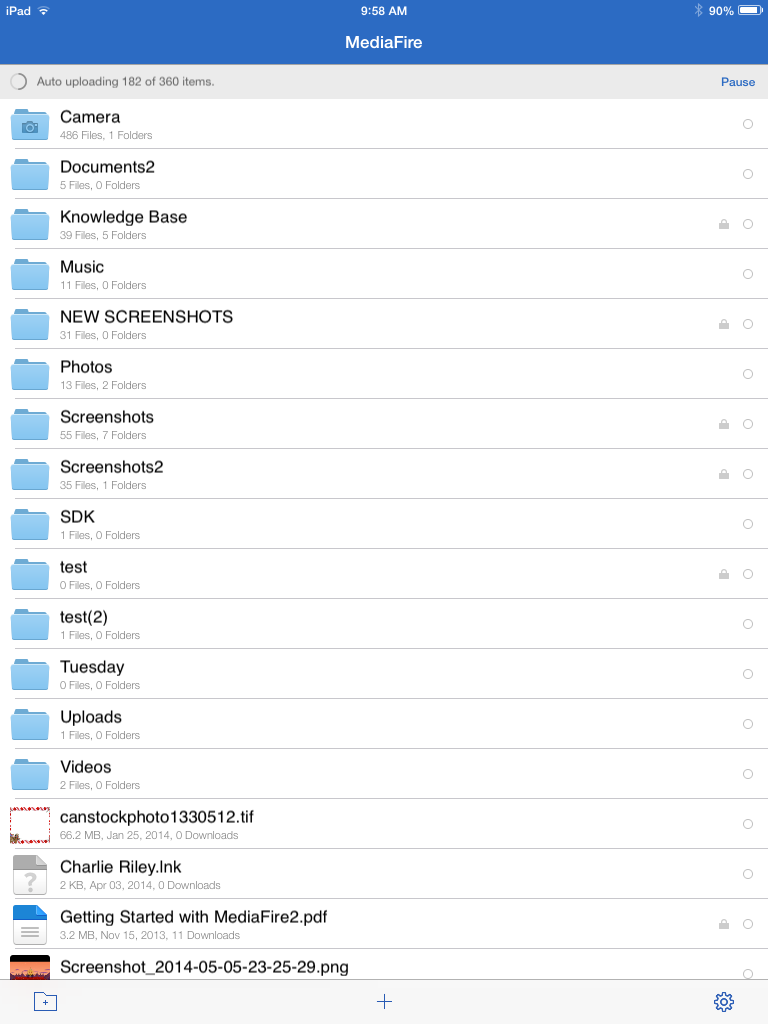This screenshot has height=1024, width=768.
Task: Pause the auto uploading
Action: [737, 82]
